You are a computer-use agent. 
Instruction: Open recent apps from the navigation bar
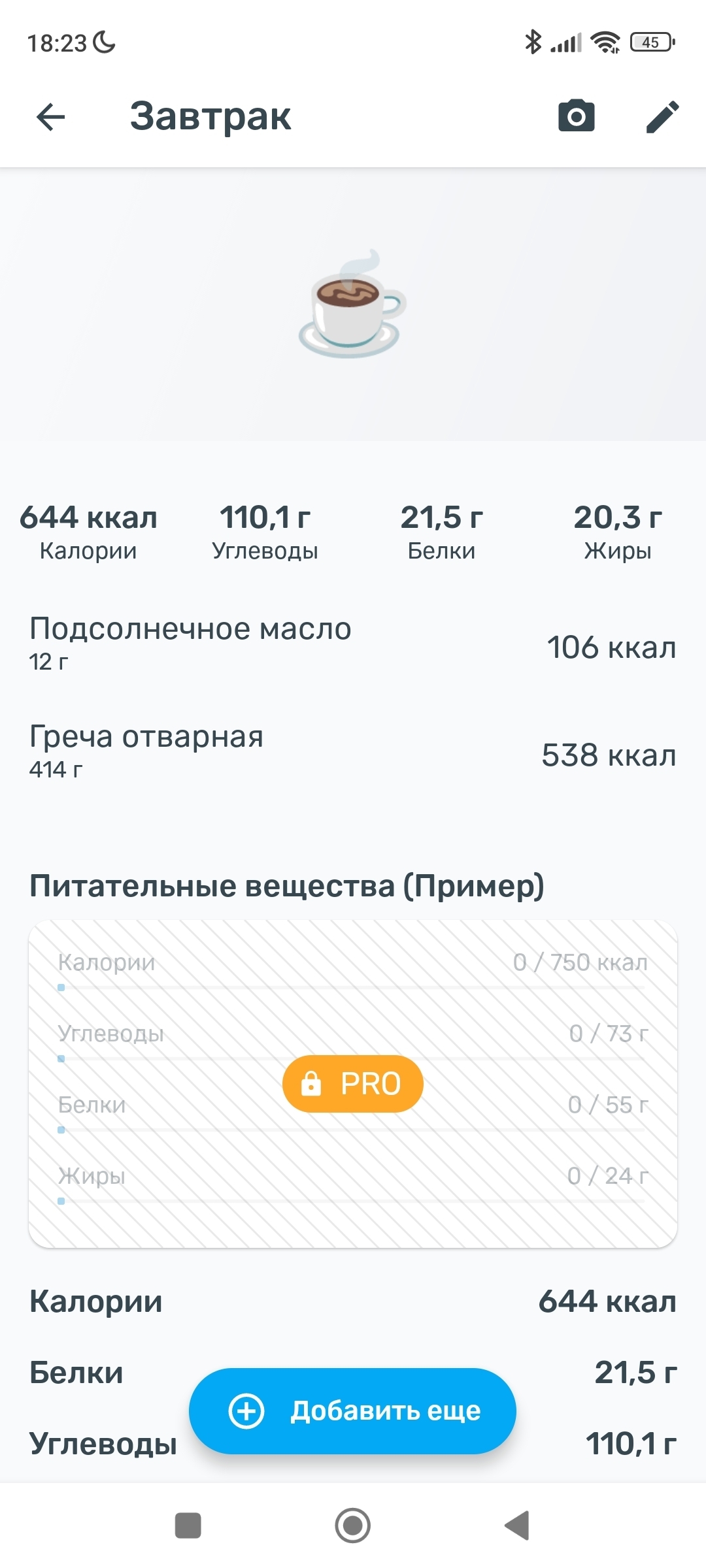(188, 1526)
